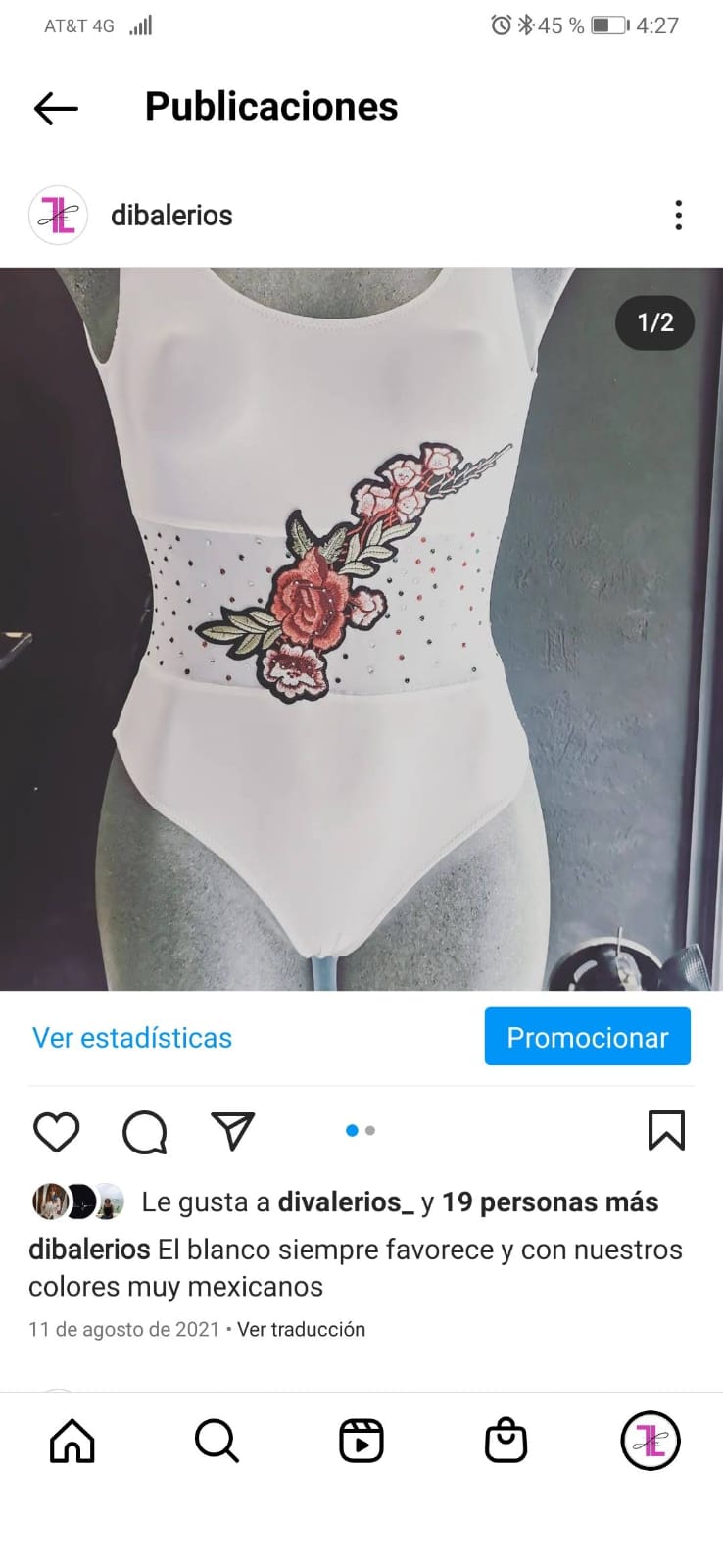The image size is (723, 1568).
Task: Open the Shop tab
Action: [506, 1441]
